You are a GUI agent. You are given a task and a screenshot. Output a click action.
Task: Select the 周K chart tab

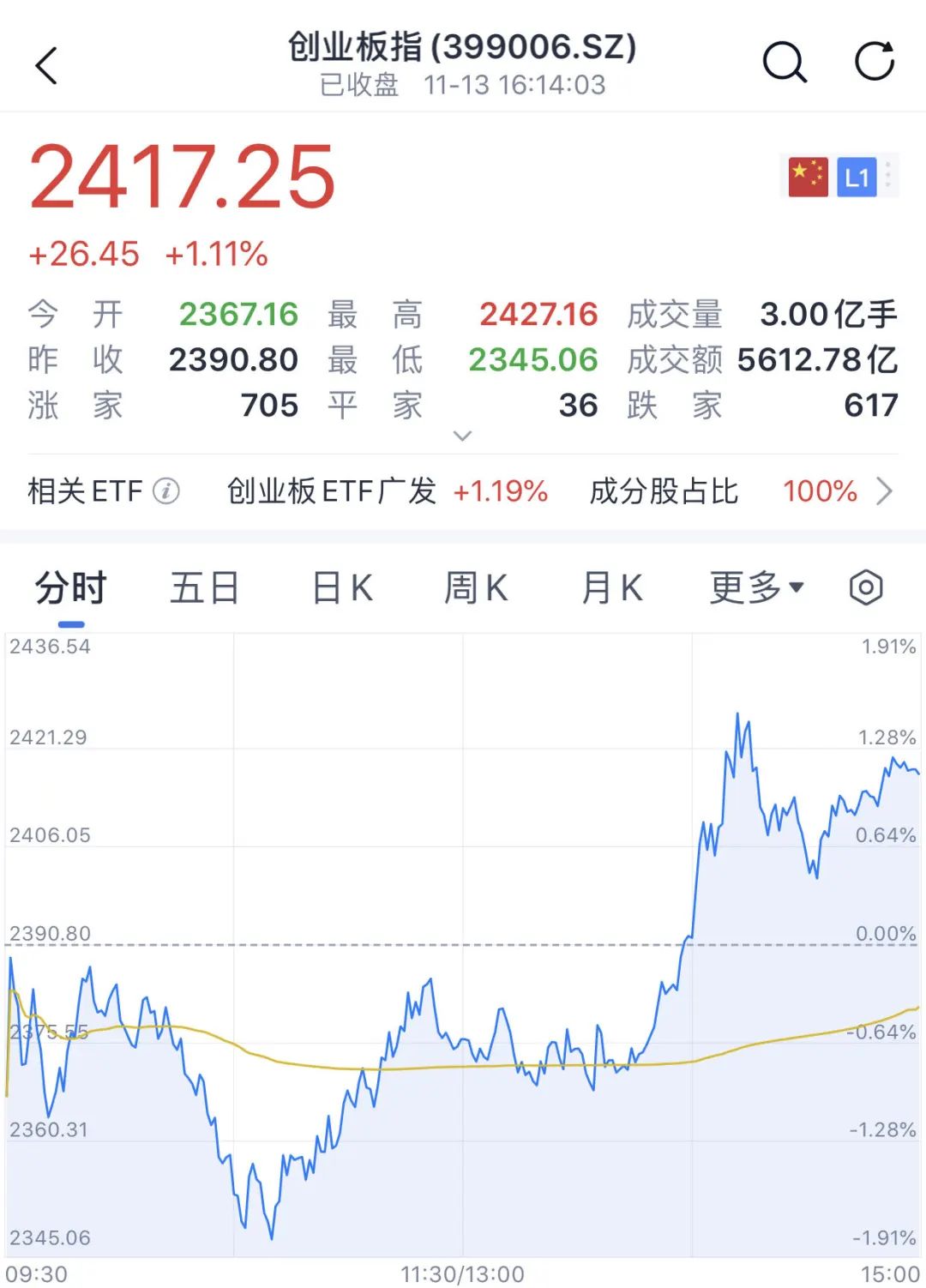476,589
